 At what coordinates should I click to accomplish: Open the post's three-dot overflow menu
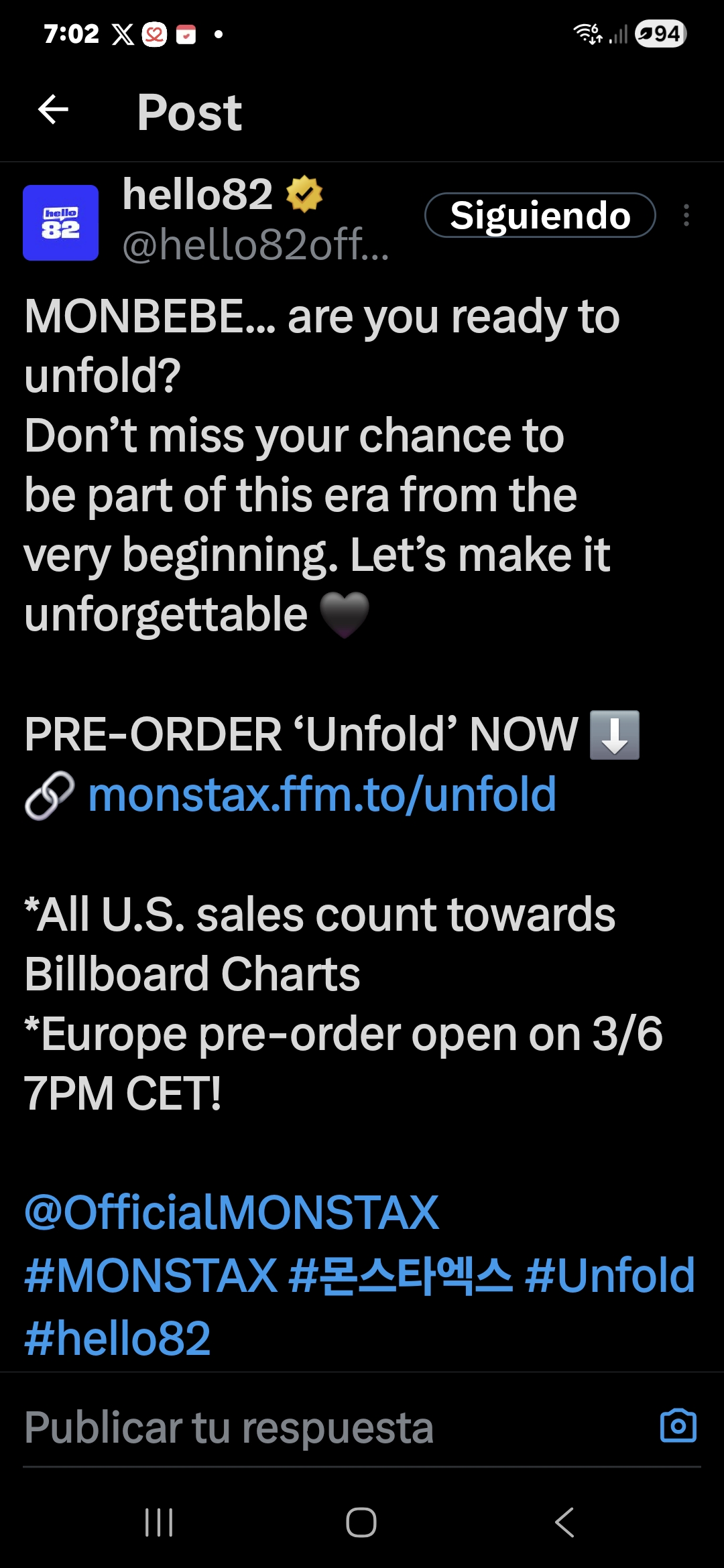pos(686,215)
